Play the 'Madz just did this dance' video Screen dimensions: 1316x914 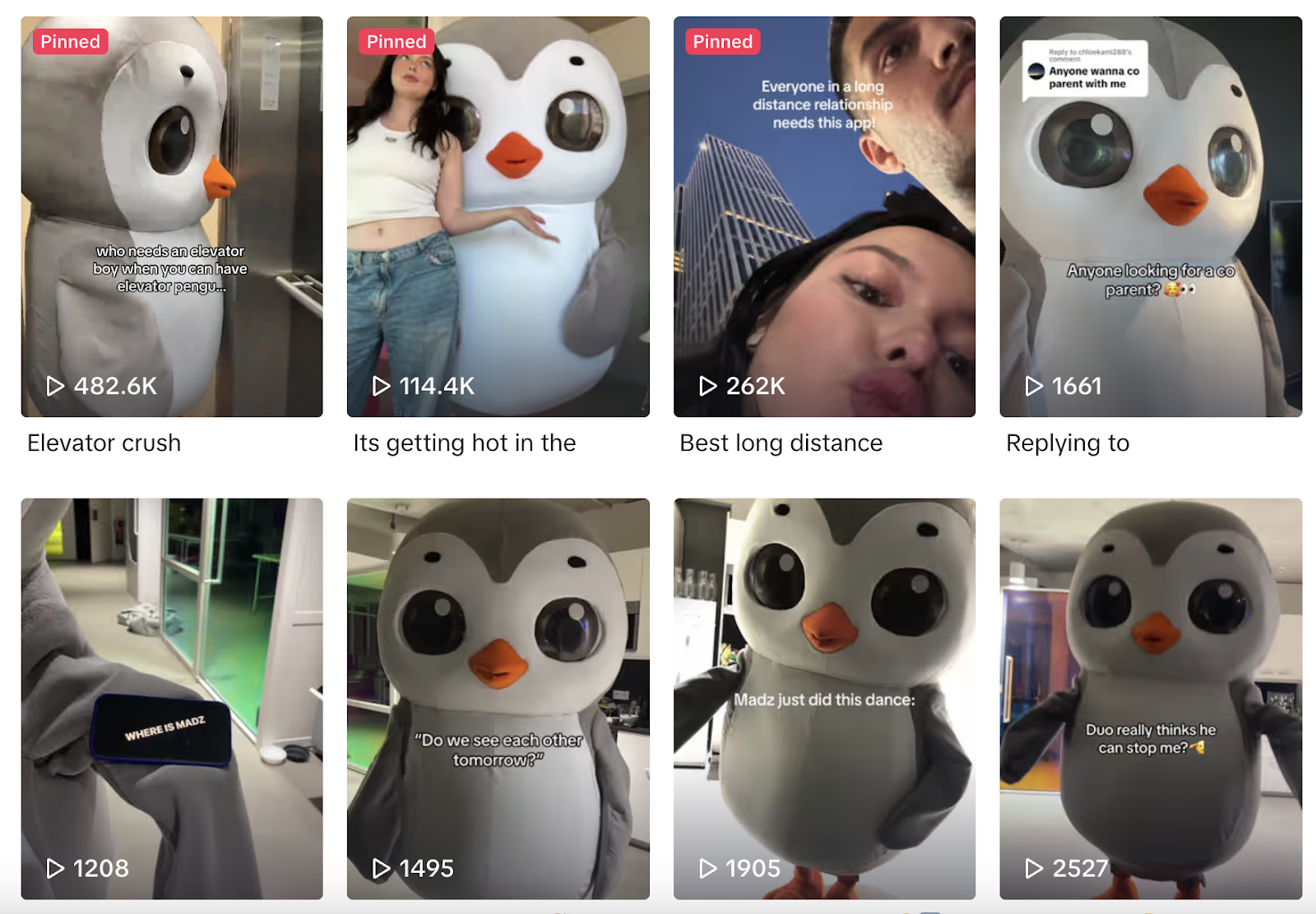point(824,698)
